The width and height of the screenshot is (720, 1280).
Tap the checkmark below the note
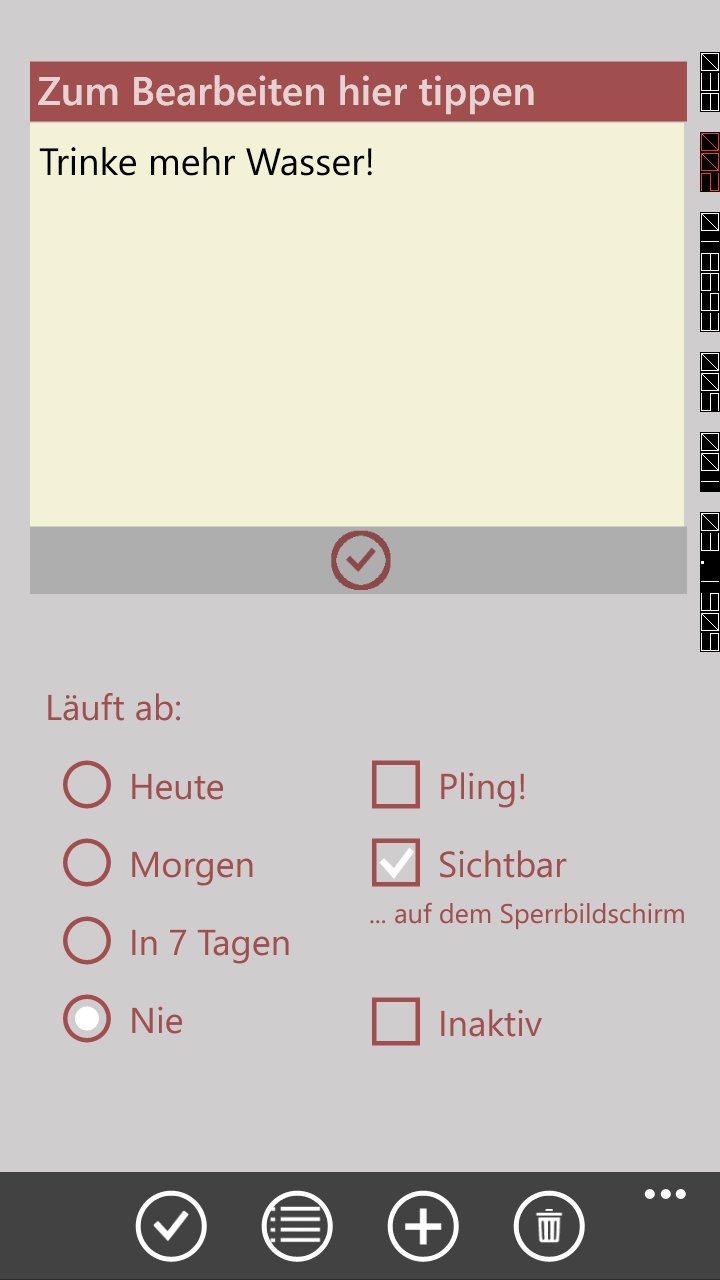(x=360, y=560)
